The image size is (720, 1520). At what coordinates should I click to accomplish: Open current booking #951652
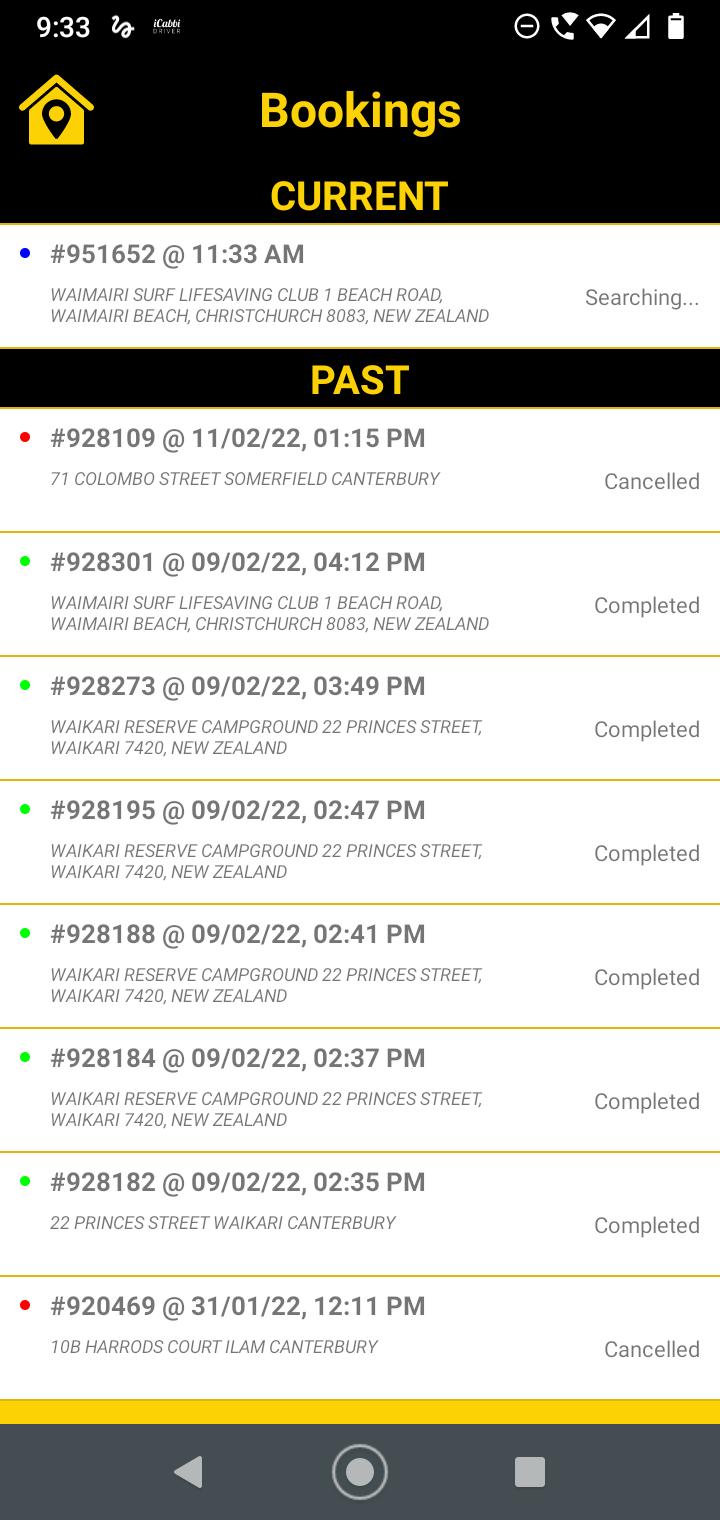(360, 286)
